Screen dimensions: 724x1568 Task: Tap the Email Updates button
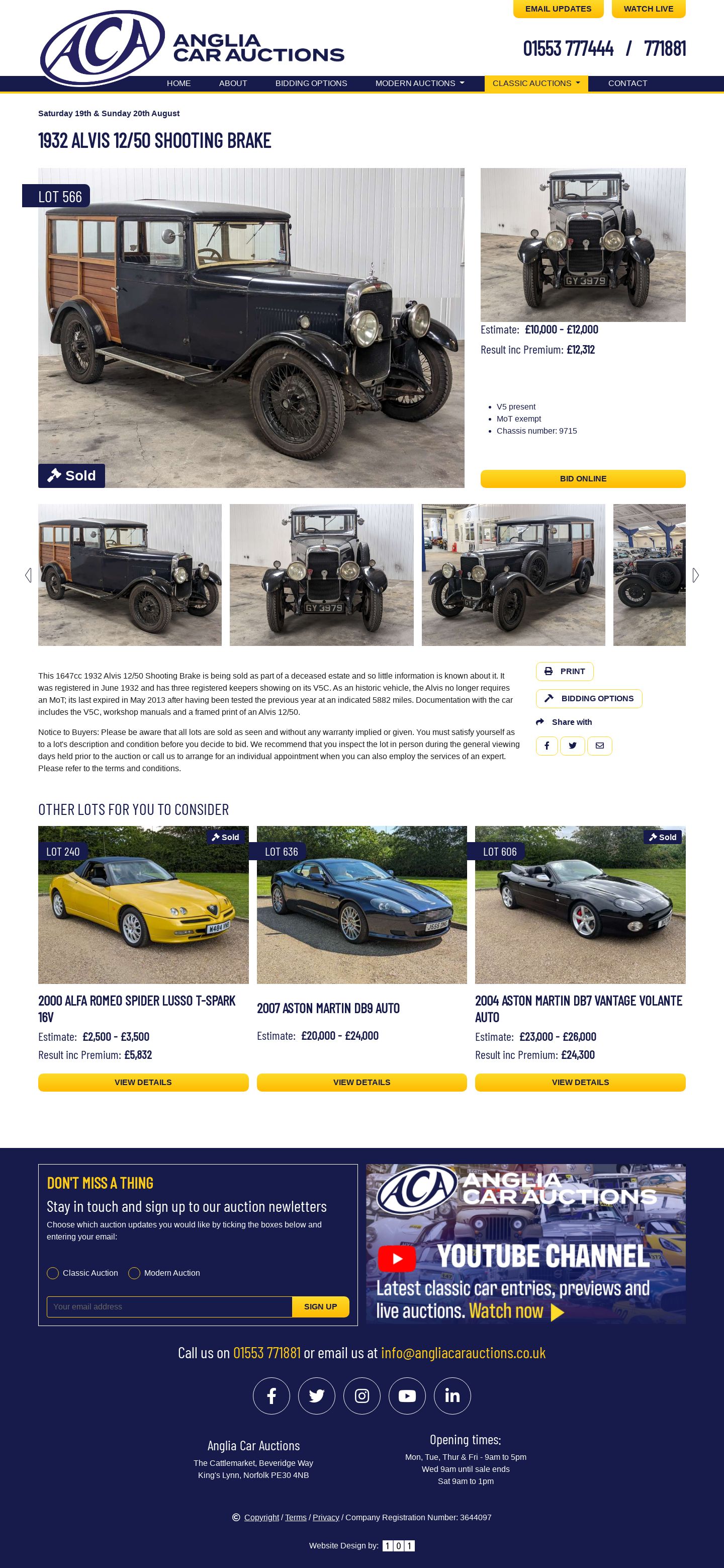click(558, 9)
